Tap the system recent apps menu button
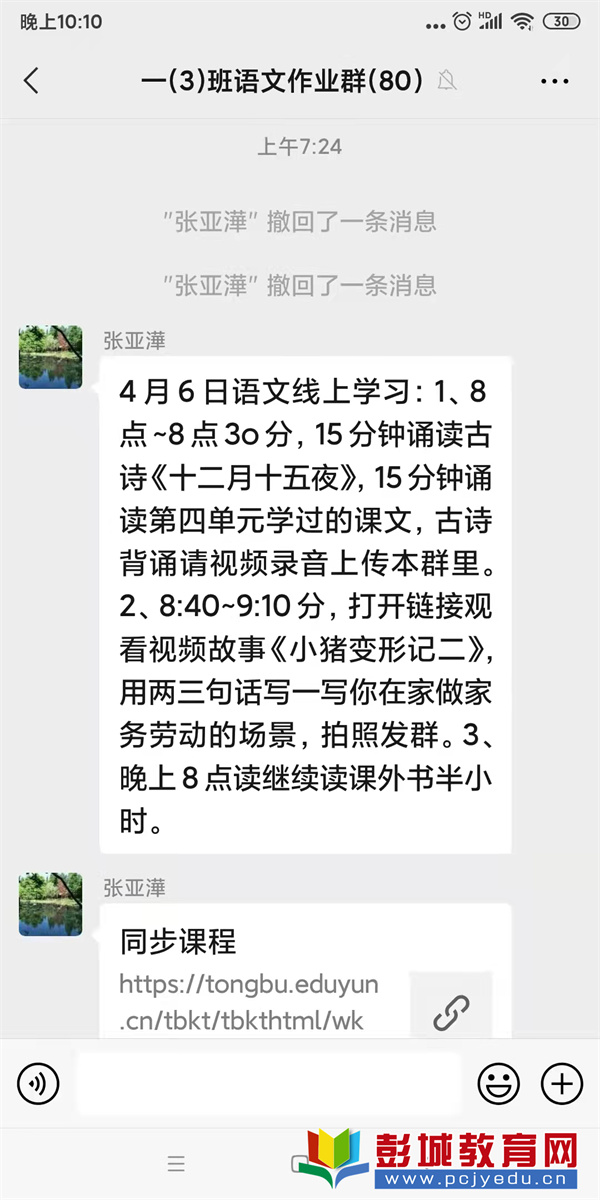This screenshot has height=1200, width=600. pos(176,1164)
